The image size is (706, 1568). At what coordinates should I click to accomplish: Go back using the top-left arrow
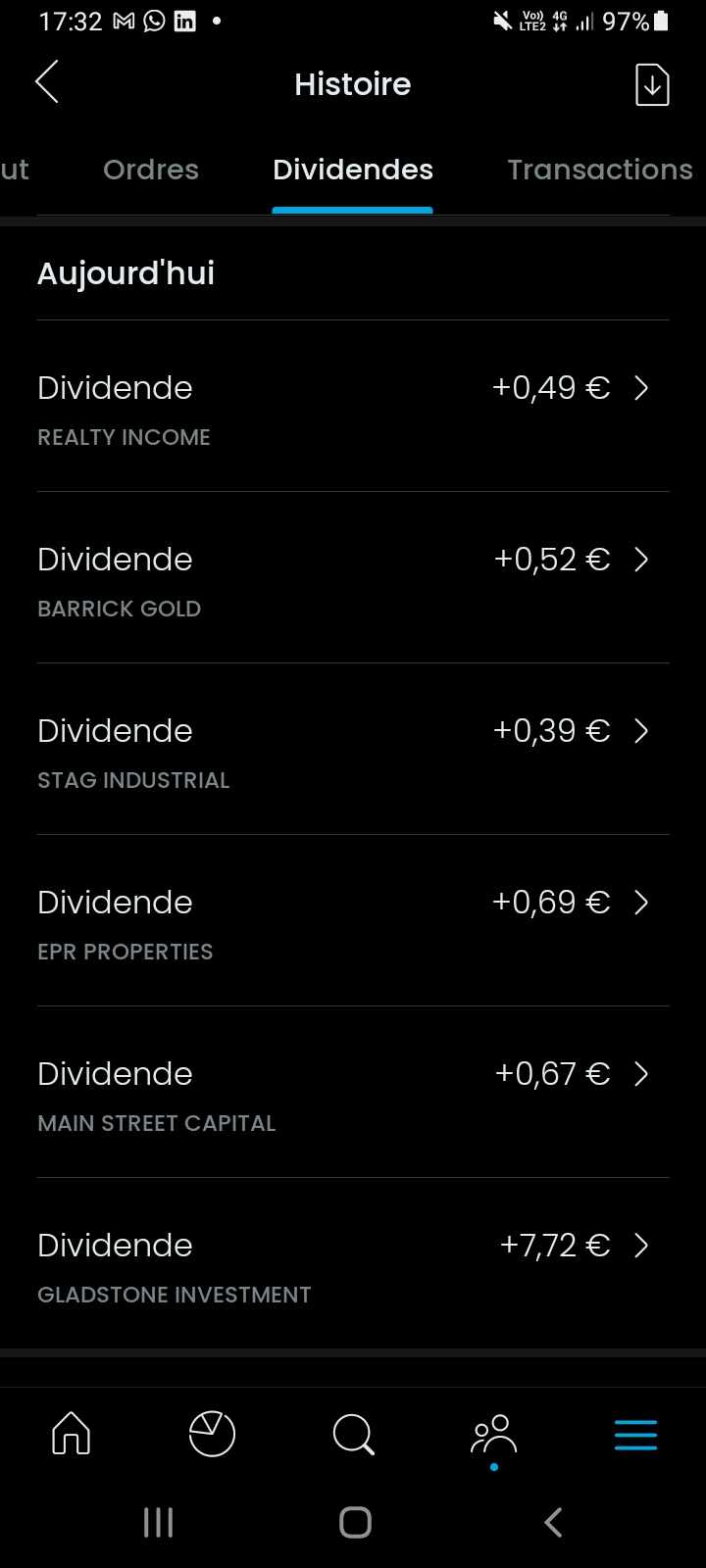[x=47, y=82]
